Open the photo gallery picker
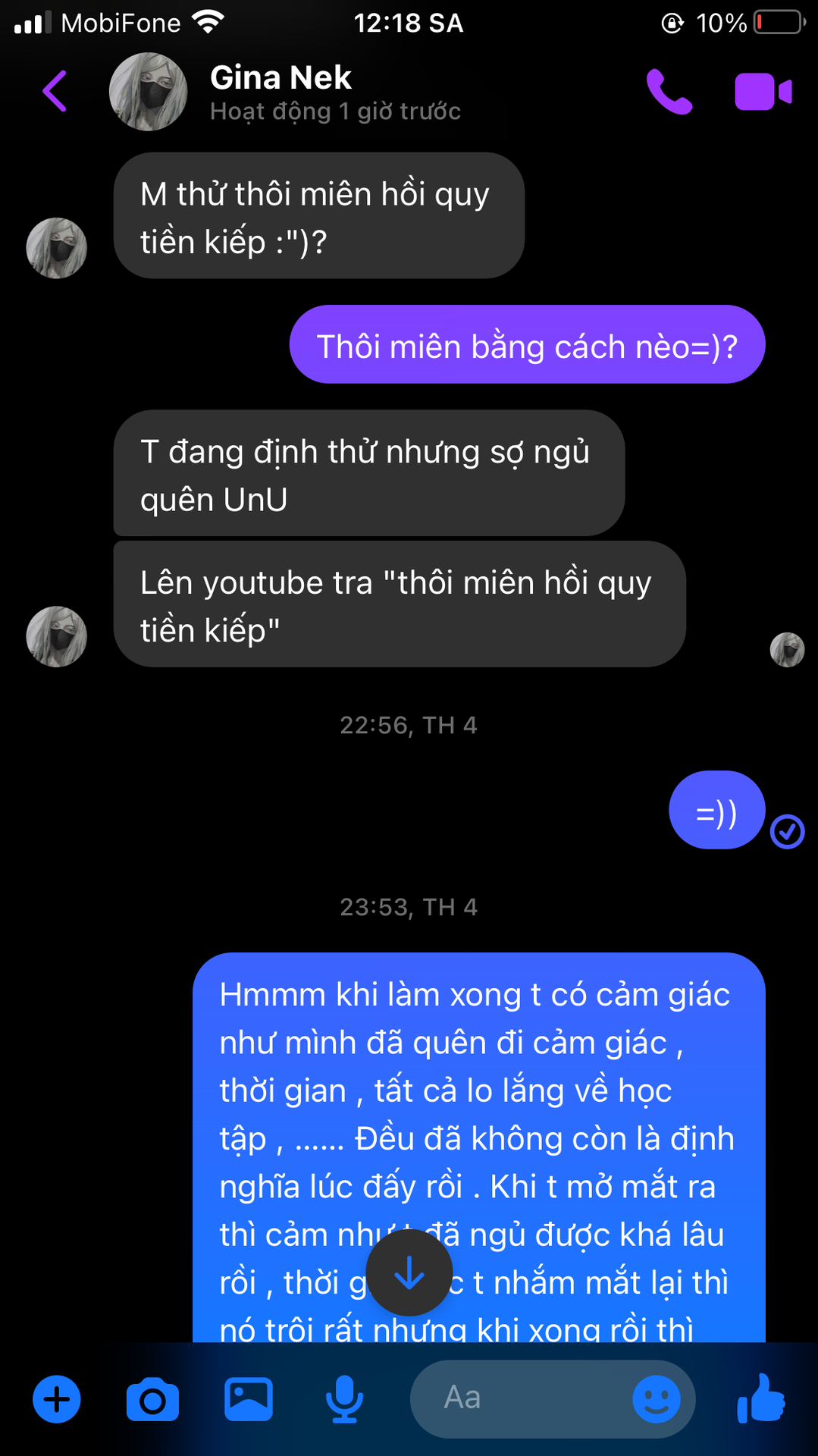818x1456 pixels. pyautogui.click(x=249, y=1399)
